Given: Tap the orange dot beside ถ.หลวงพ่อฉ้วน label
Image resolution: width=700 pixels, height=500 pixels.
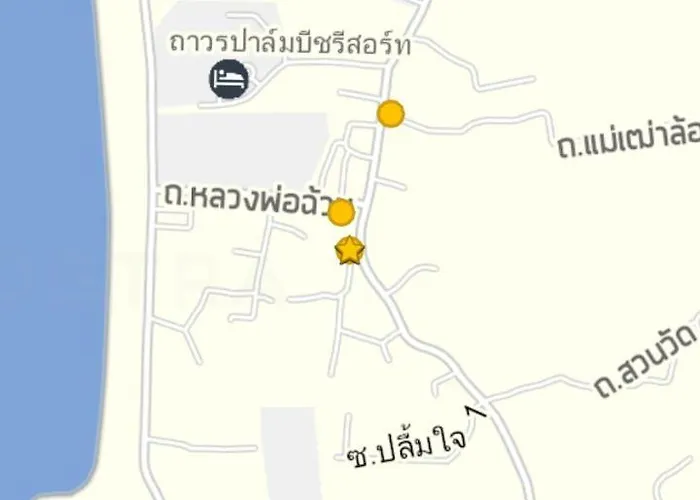Looking at the screenshot, I should (341, 212).
